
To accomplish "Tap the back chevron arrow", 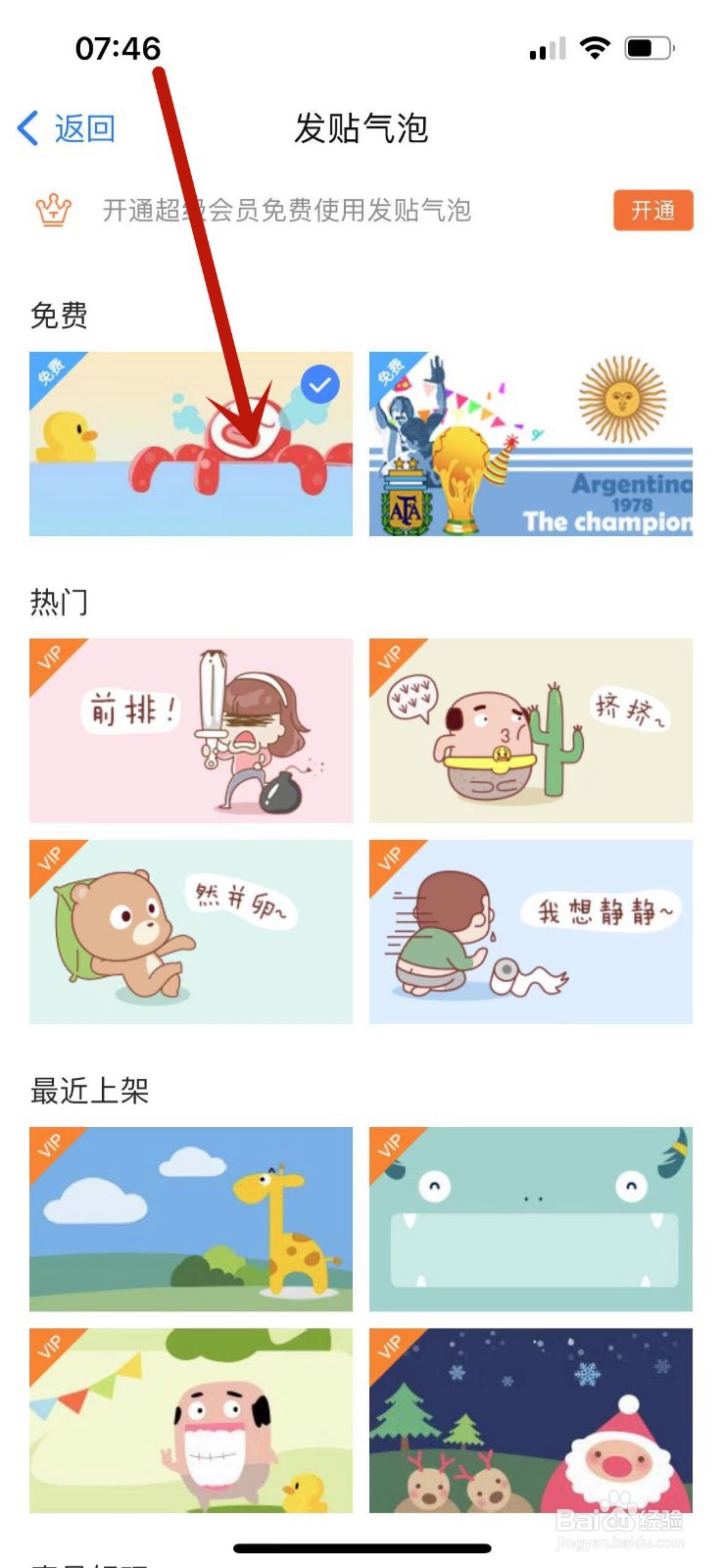I will [x=25, y=126].
